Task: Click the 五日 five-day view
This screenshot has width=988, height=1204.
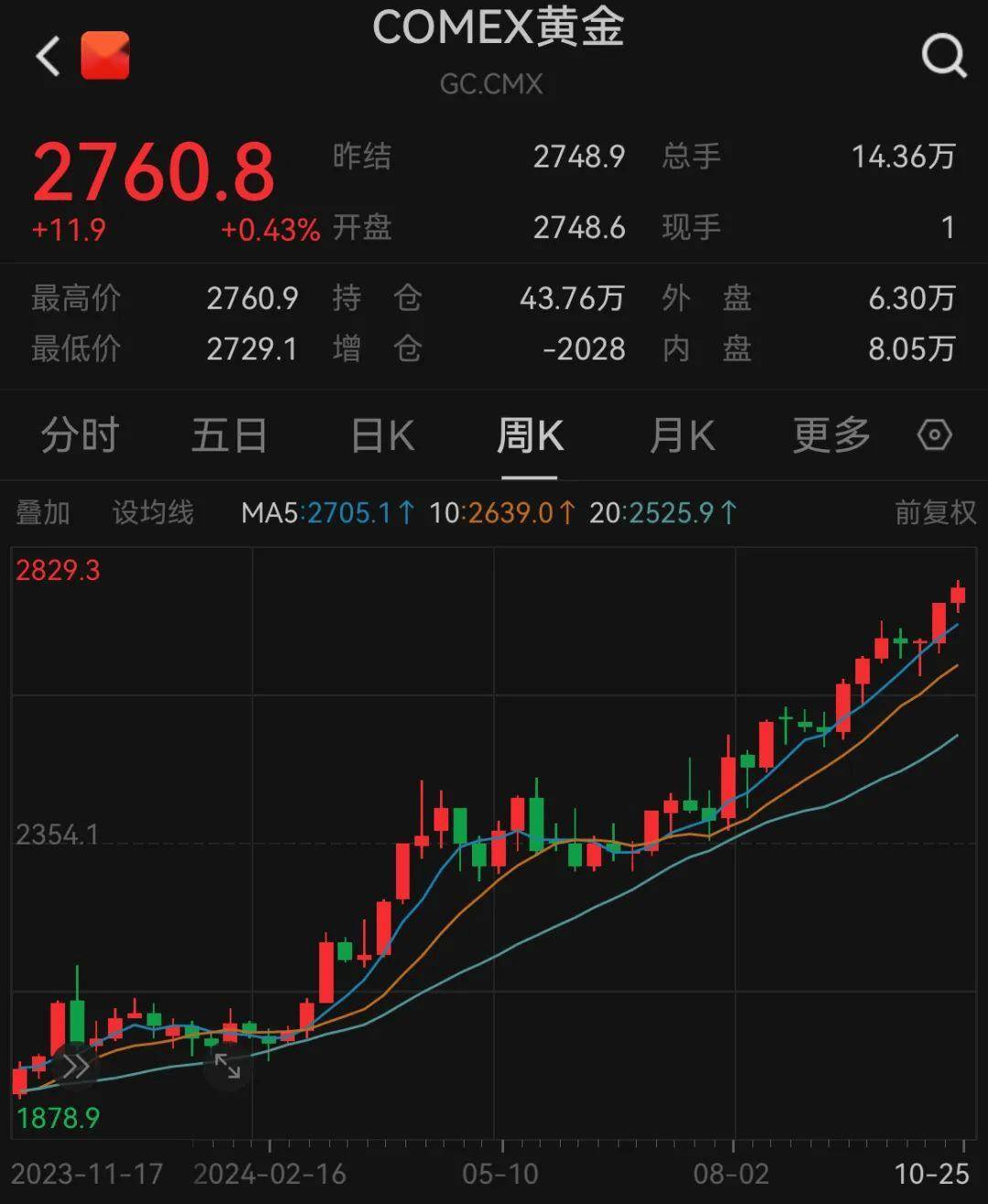Action: click(x=230, y=436)
